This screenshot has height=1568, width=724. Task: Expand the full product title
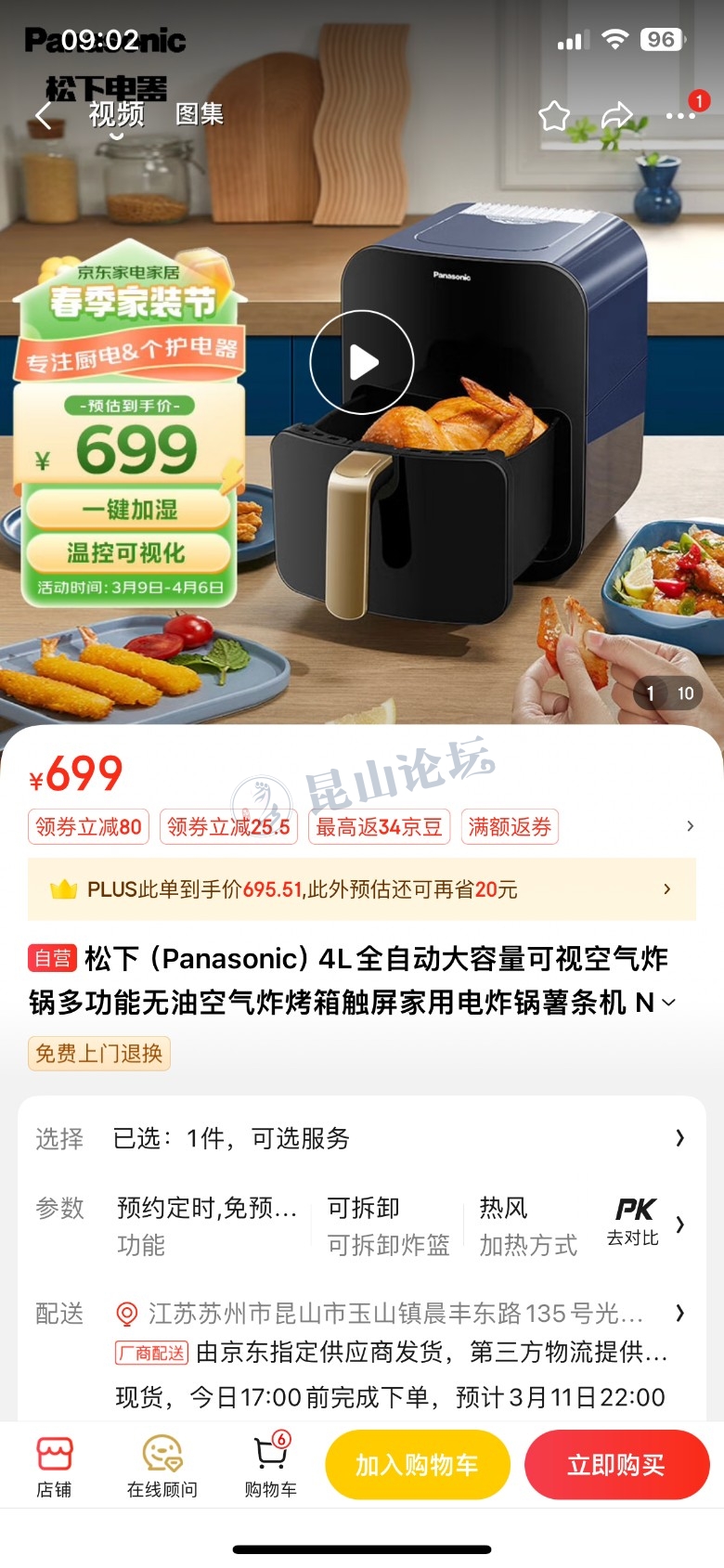point(668,1003)
